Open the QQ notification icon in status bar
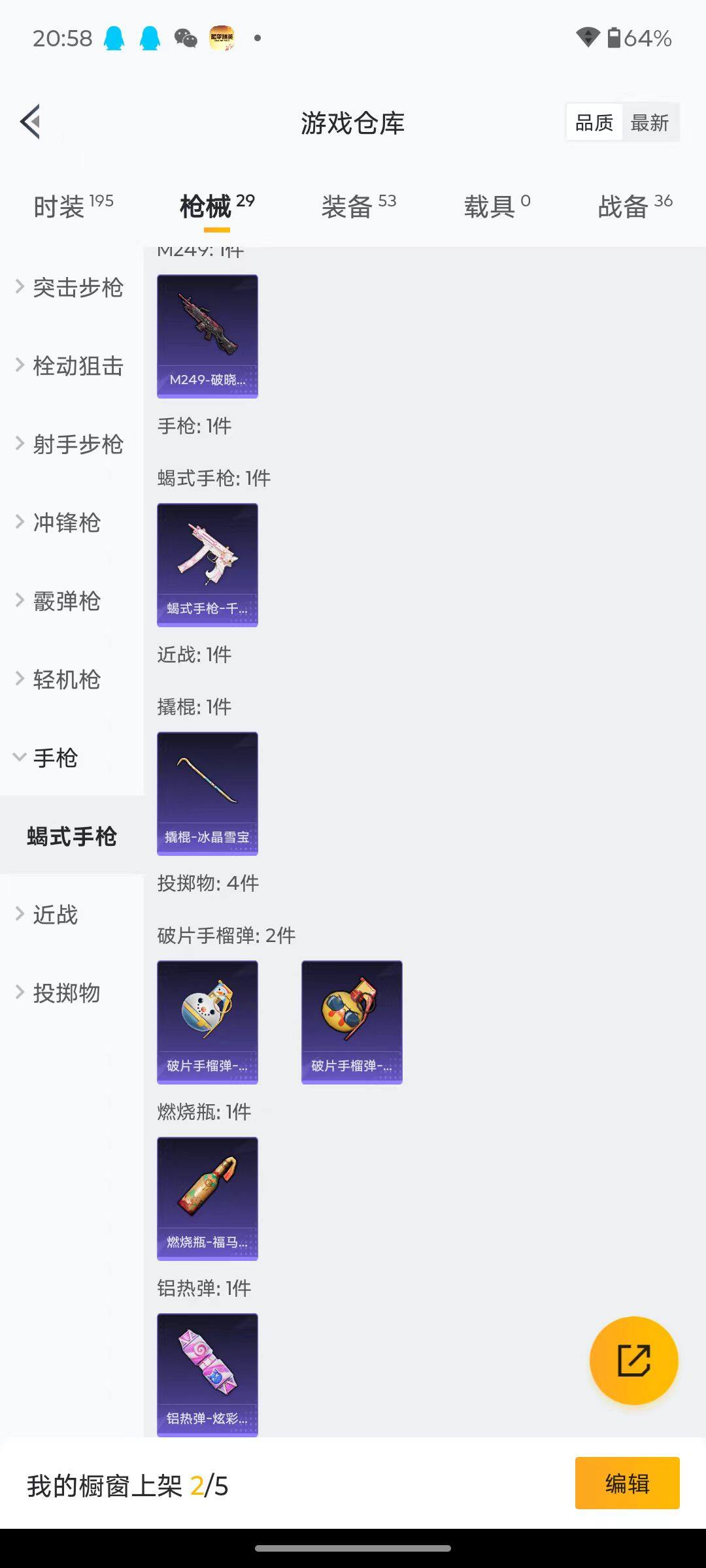The width and height of the screenshot is (706, 1568). point(112,38)
